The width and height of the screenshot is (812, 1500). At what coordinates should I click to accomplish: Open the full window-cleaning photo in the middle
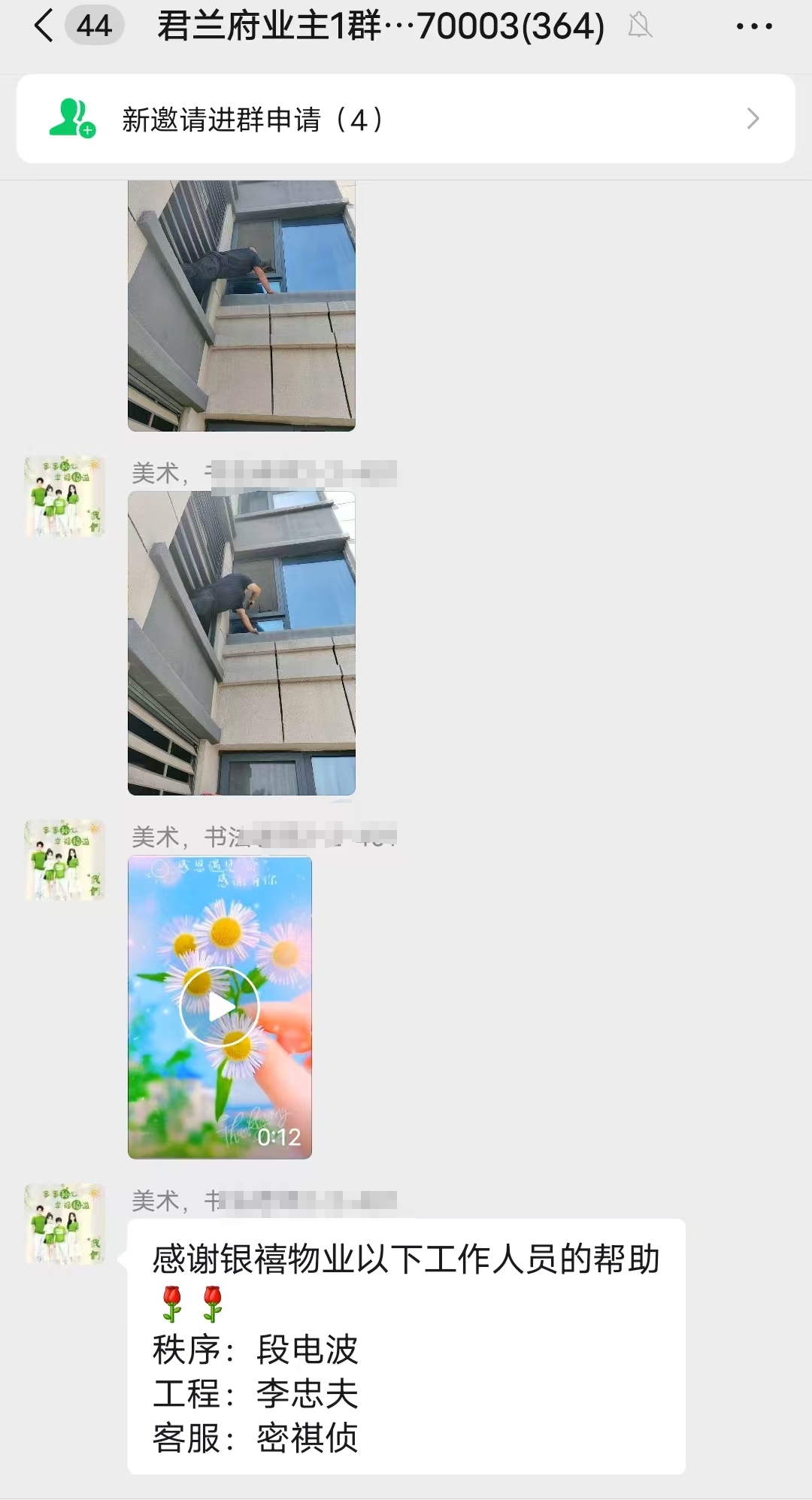coord(241,643)
